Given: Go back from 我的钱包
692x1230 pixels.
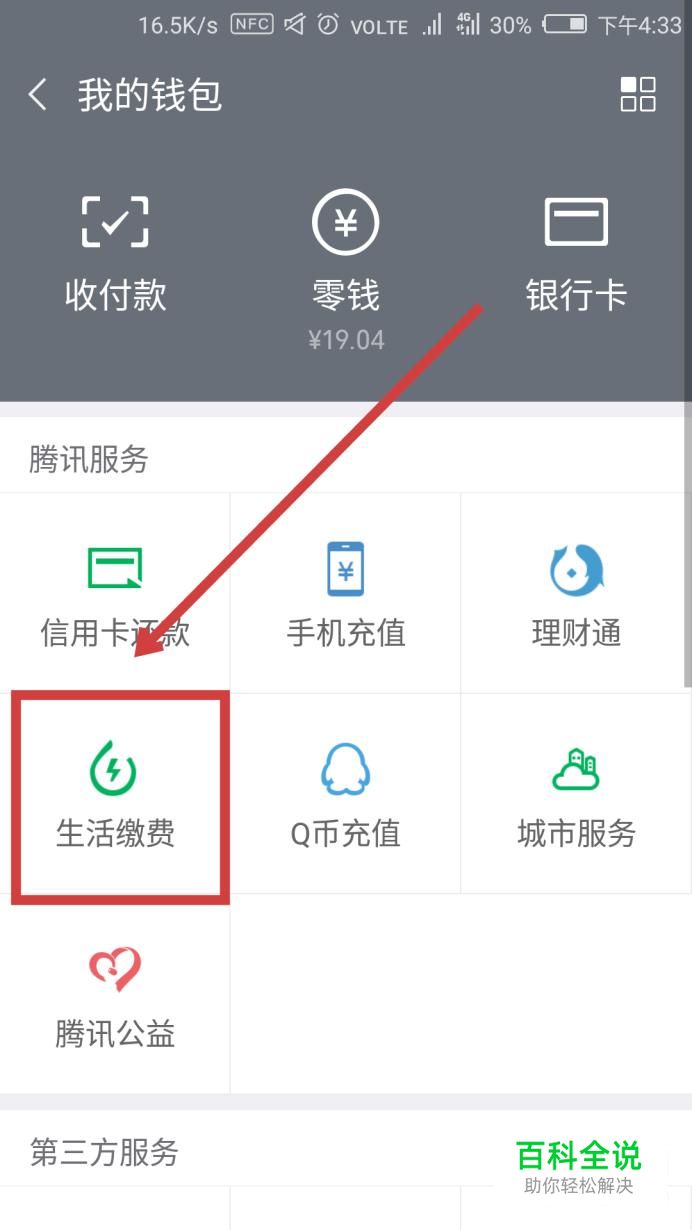Looking at the screenshot, I should coord(38,96).
